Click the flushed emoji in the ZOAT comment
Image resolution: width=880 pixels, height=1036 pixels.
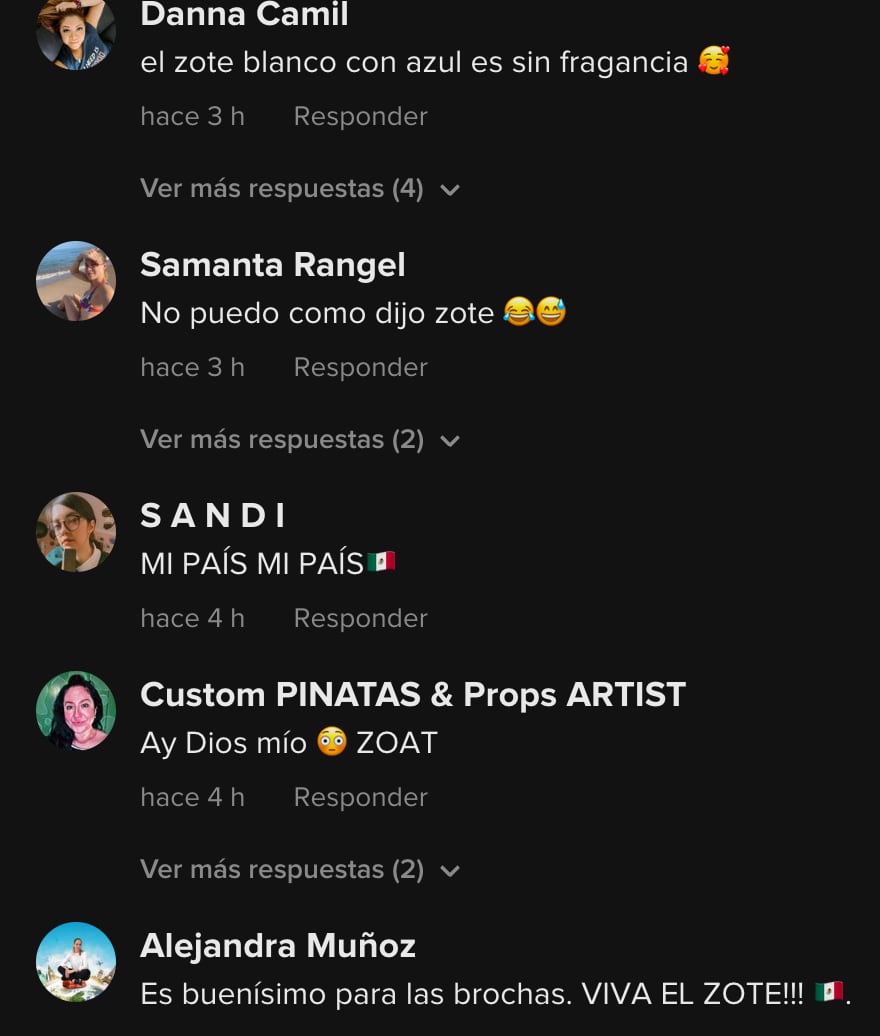pyautogui.click(x=331, y=742)
